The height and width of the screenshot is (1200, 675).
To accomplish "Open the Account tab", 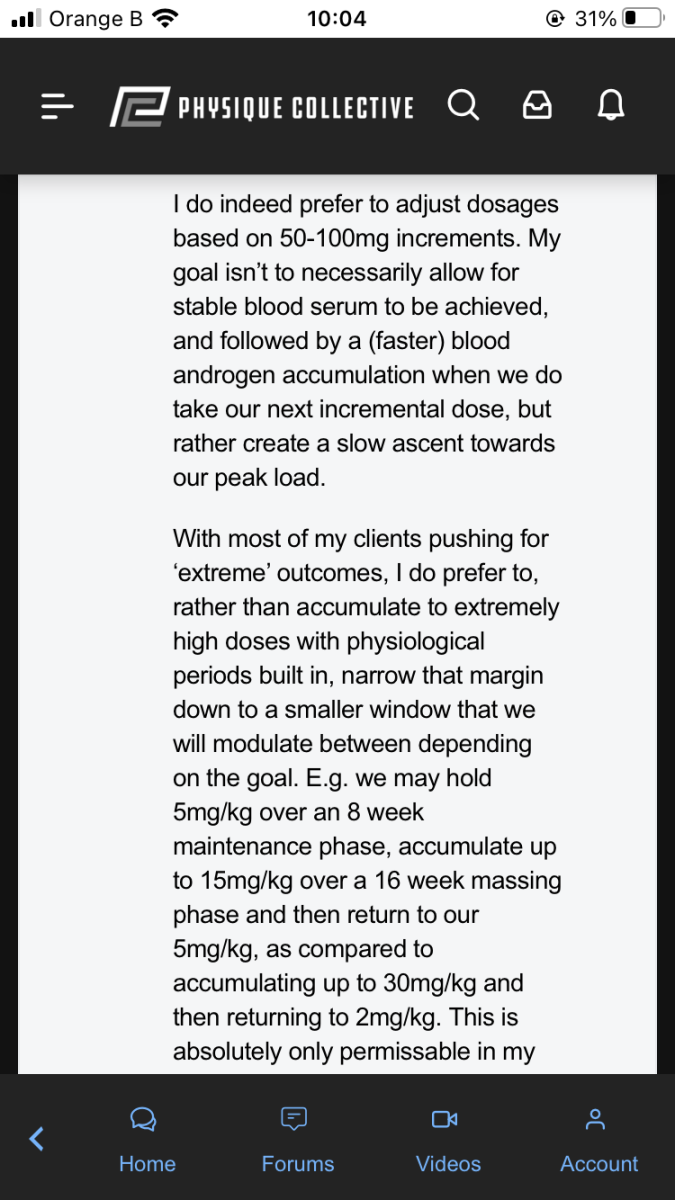I will (599, 1140).
